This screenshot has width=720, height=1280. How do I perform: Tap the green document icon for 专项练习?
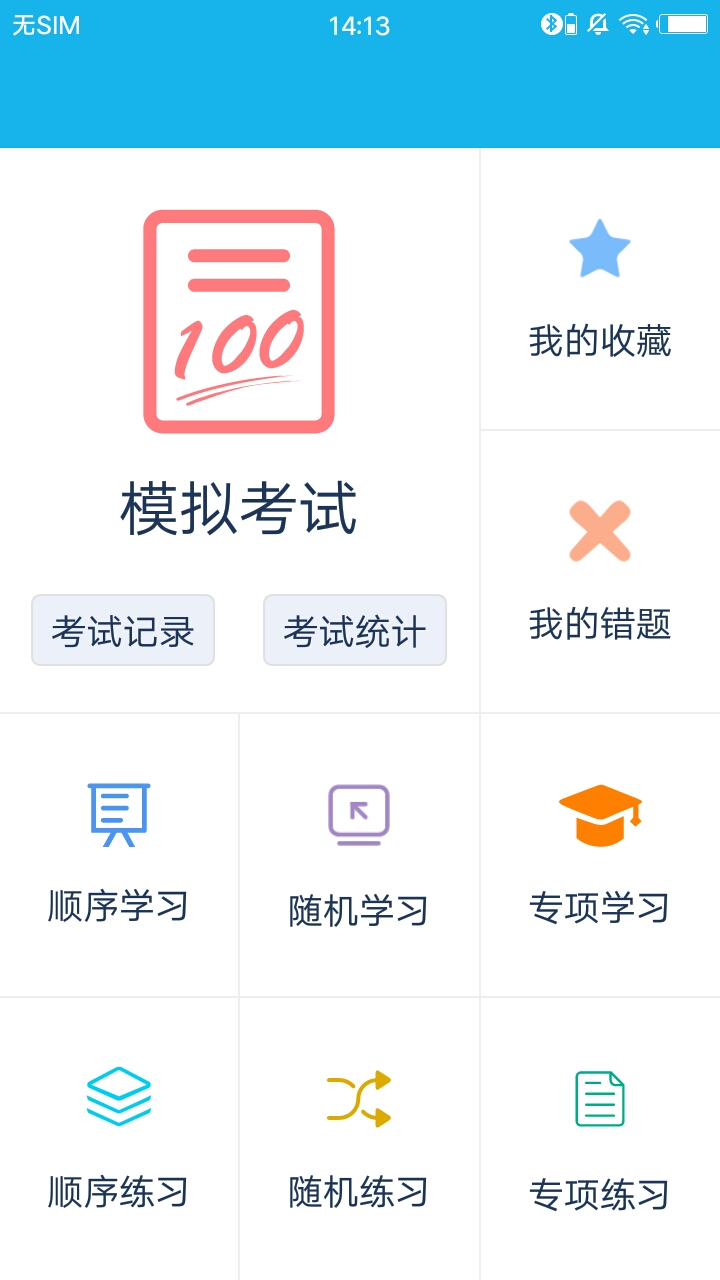pyautogui.click(x=599, y=1097)
